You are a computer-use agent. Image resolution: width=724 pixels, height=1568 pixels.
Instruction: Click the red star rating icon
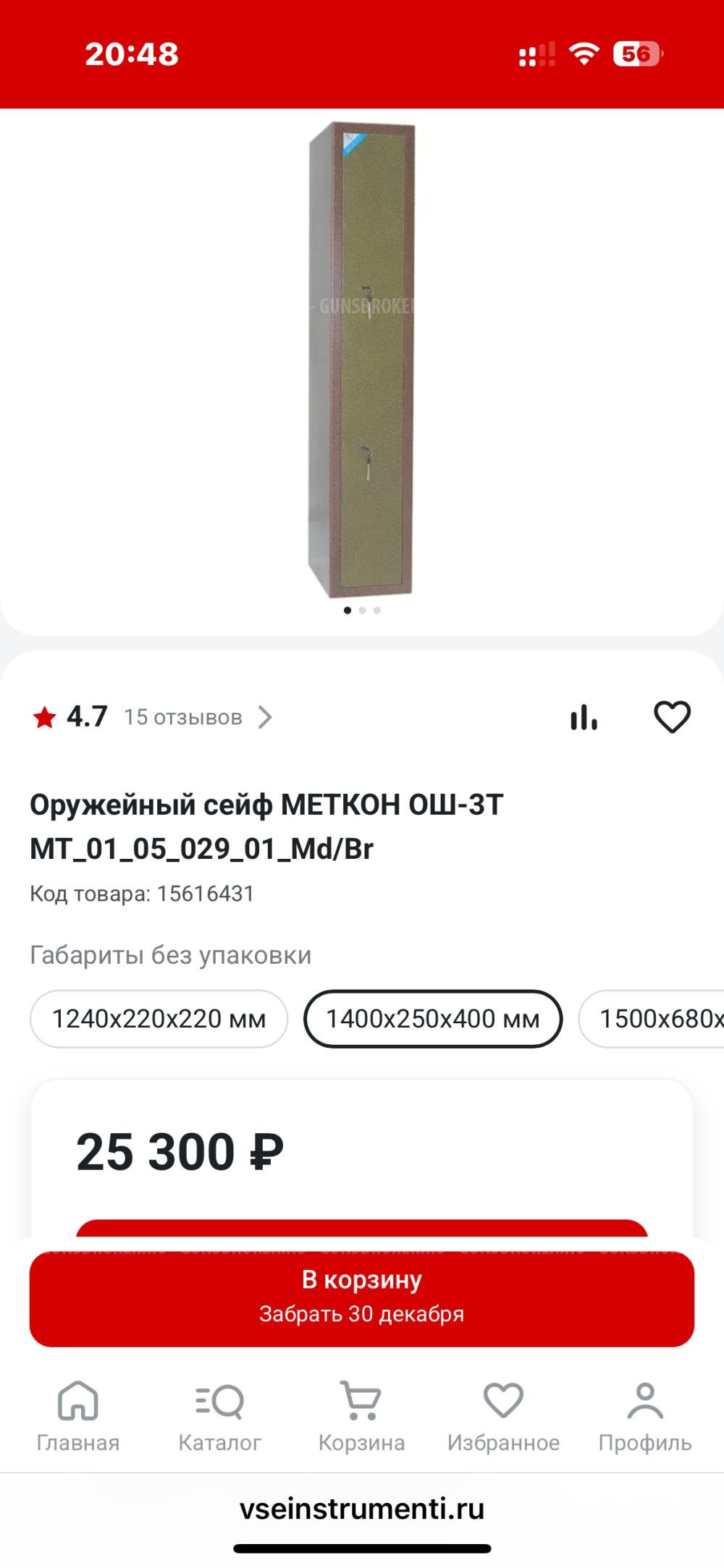click(x=45, y=717)
